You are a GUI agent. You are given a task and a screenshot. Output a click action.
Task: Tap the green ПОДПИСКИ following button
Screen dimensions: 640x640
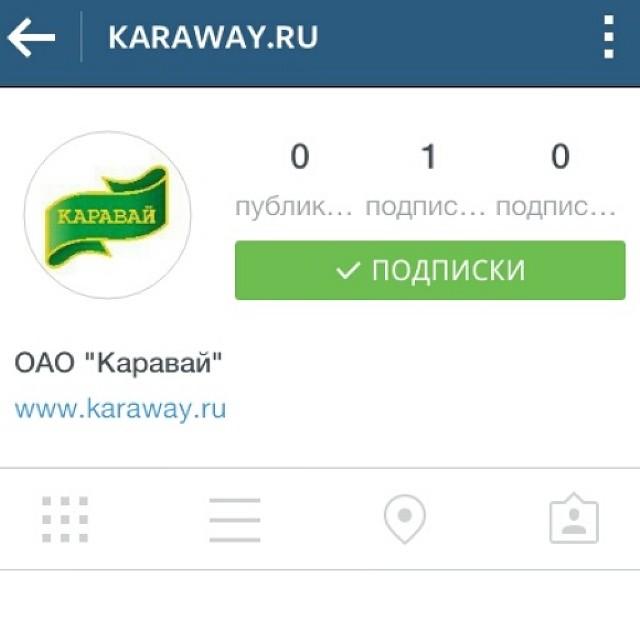point(430,270)
